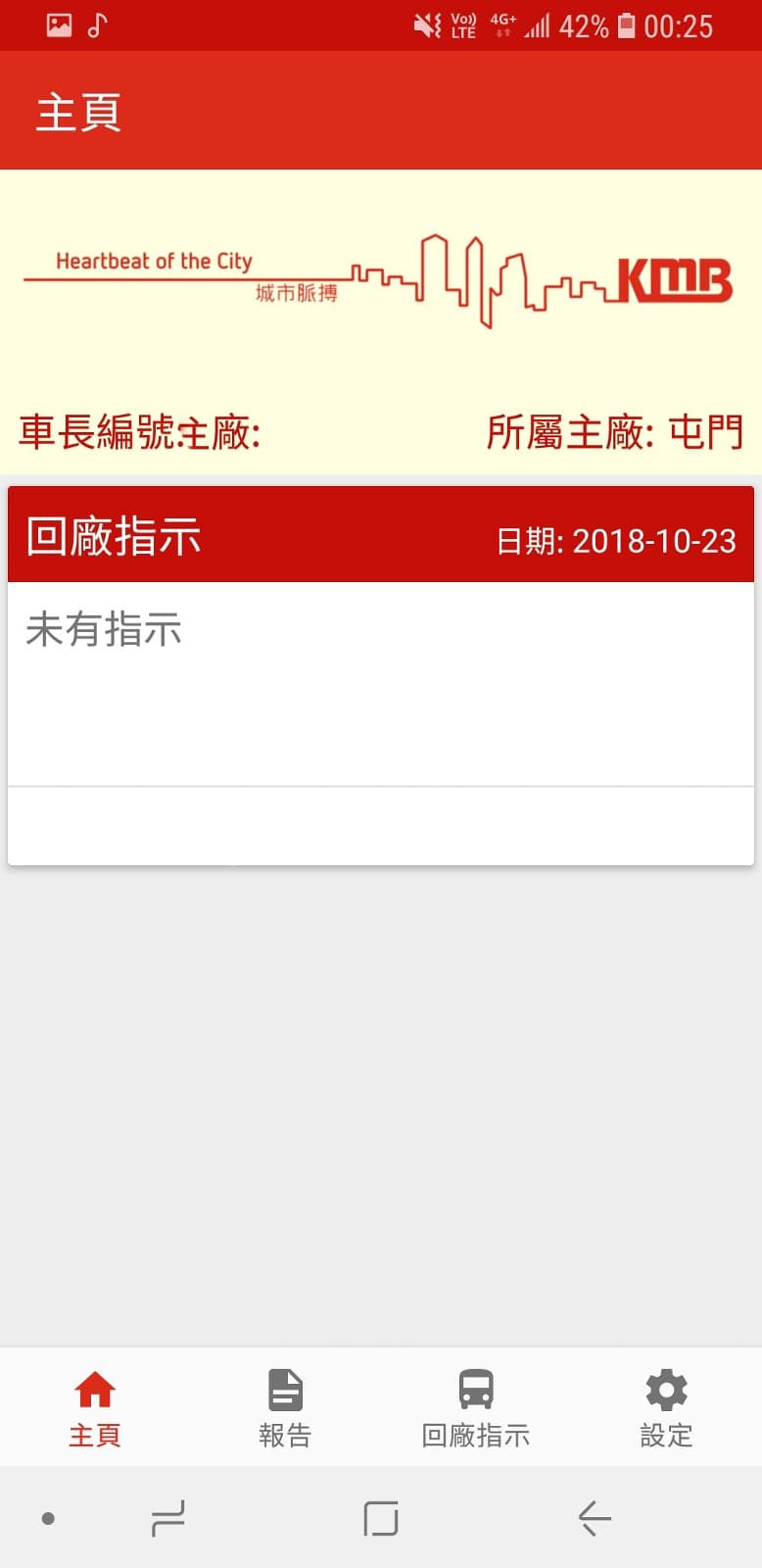This screenshot has width=762, height=1568.
Task: Open the 設定 settings tab
Action: (x=666, y=1407)
